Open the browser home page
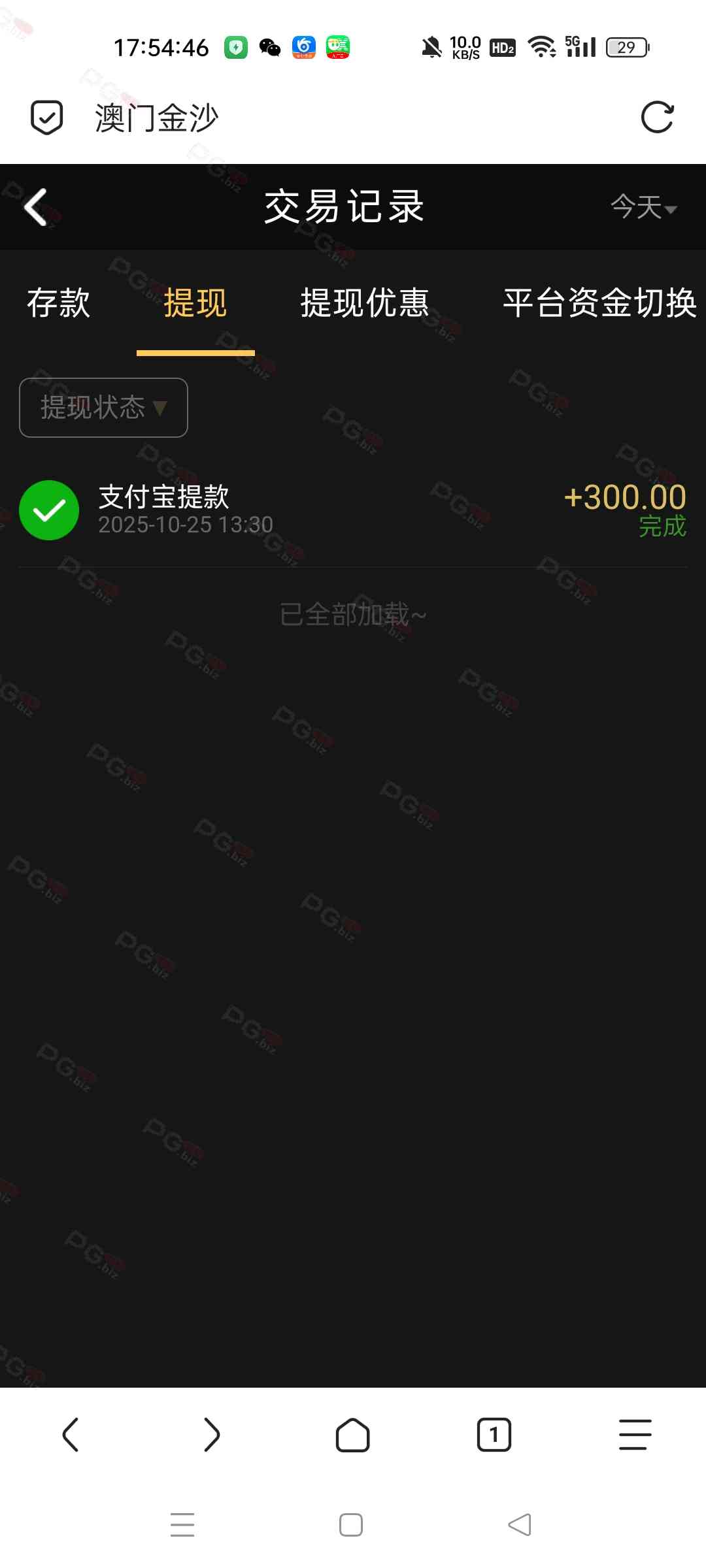 (x=353, y=1435)
